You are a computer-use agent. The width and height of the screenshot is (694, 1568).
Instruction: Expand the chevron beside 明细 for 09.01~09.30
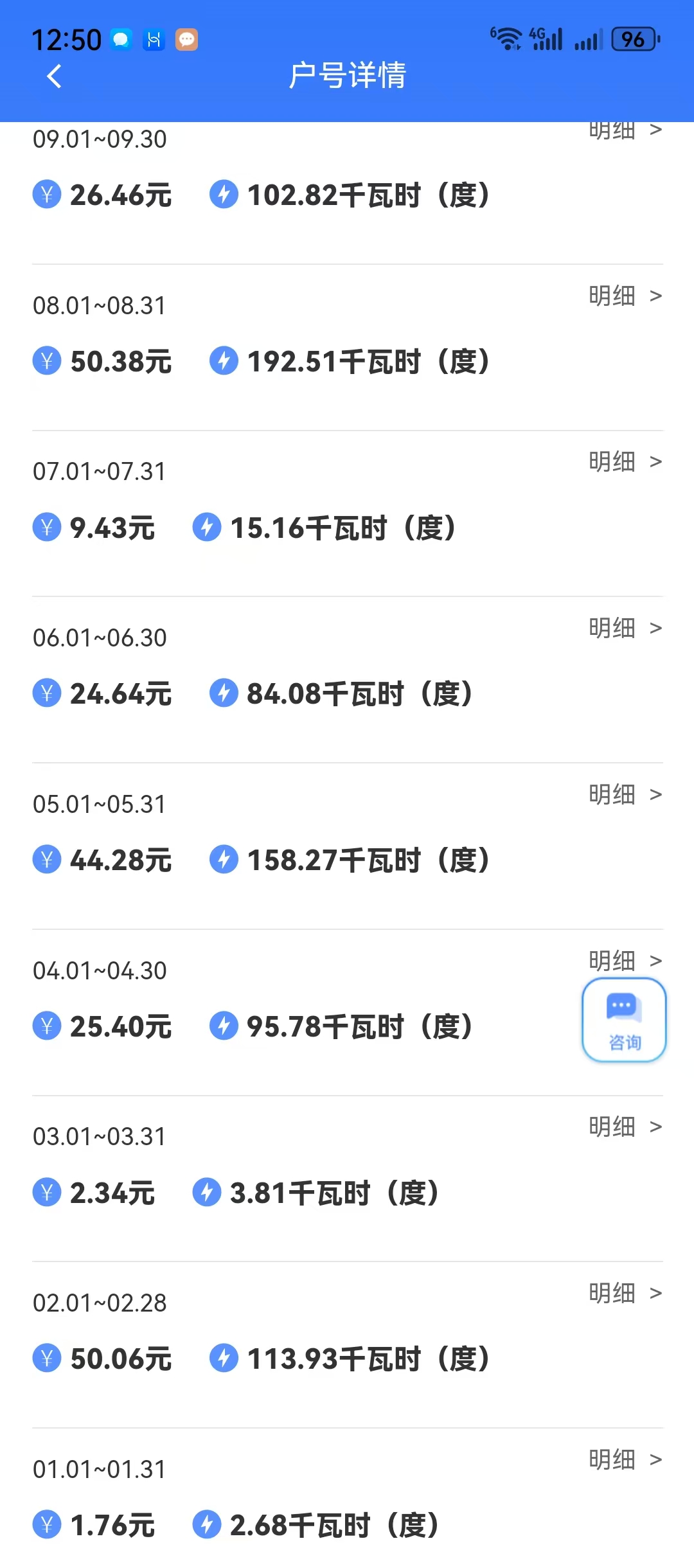coord(655,130)
